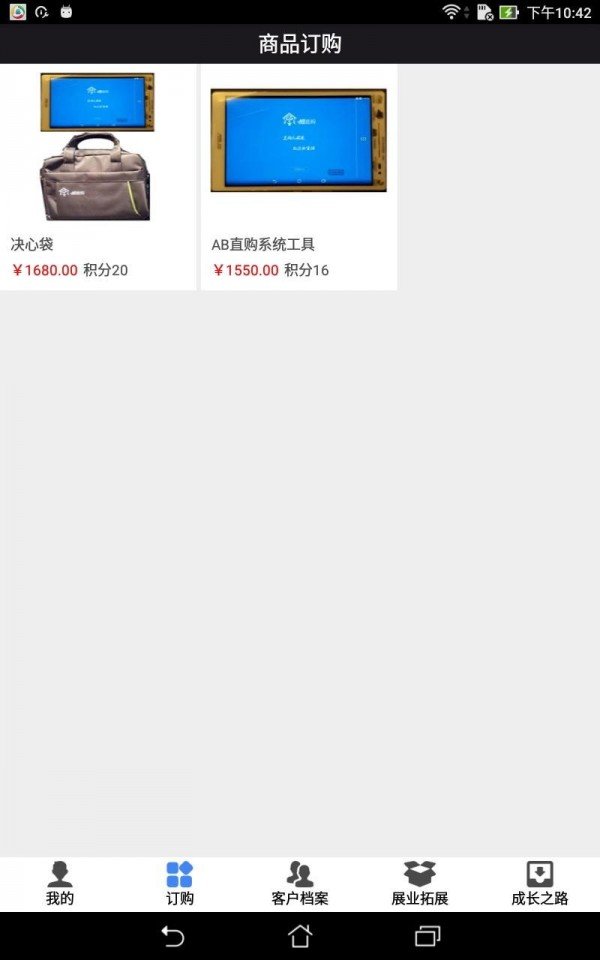Switch to the 我的 tab

[x=60, y=883]
